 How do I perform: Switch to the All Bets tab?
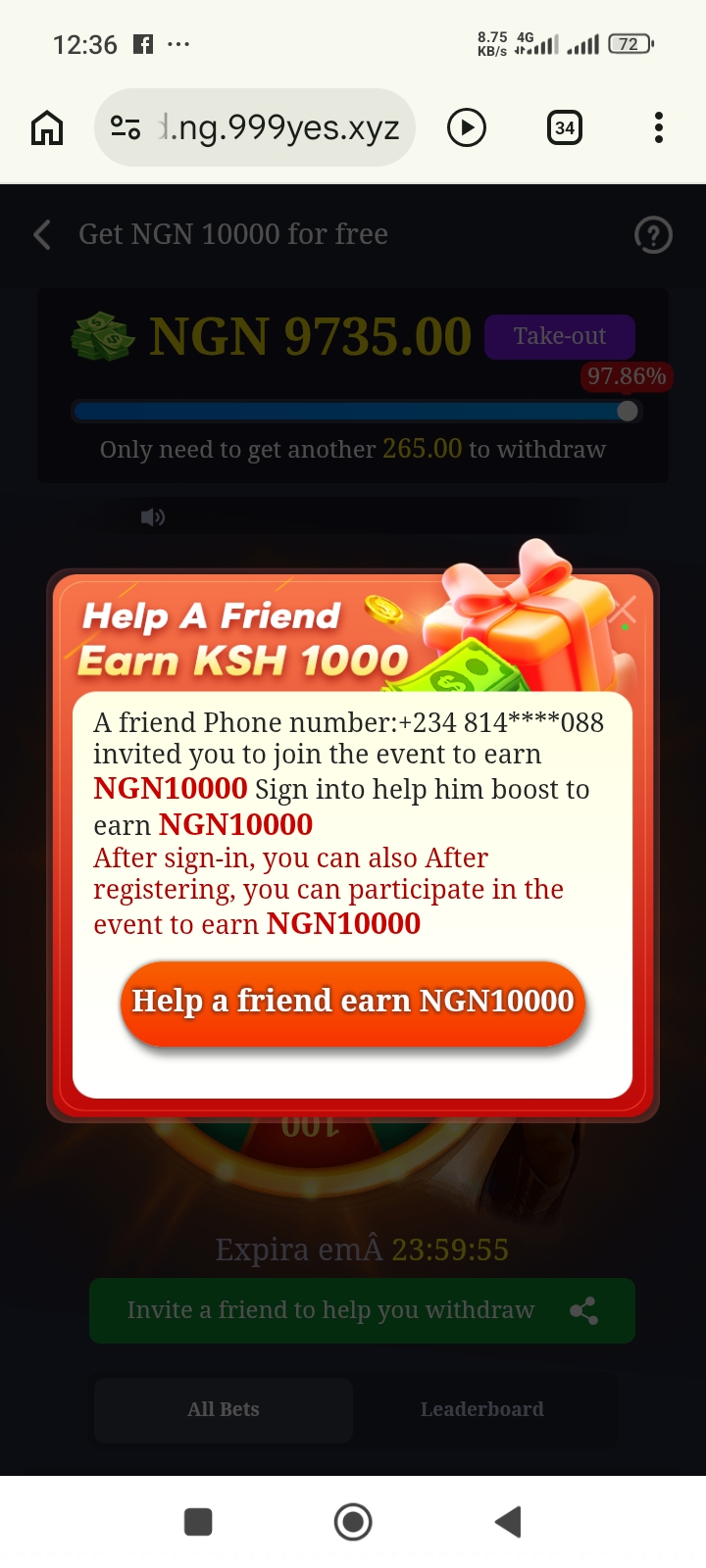pos(224,1409)
